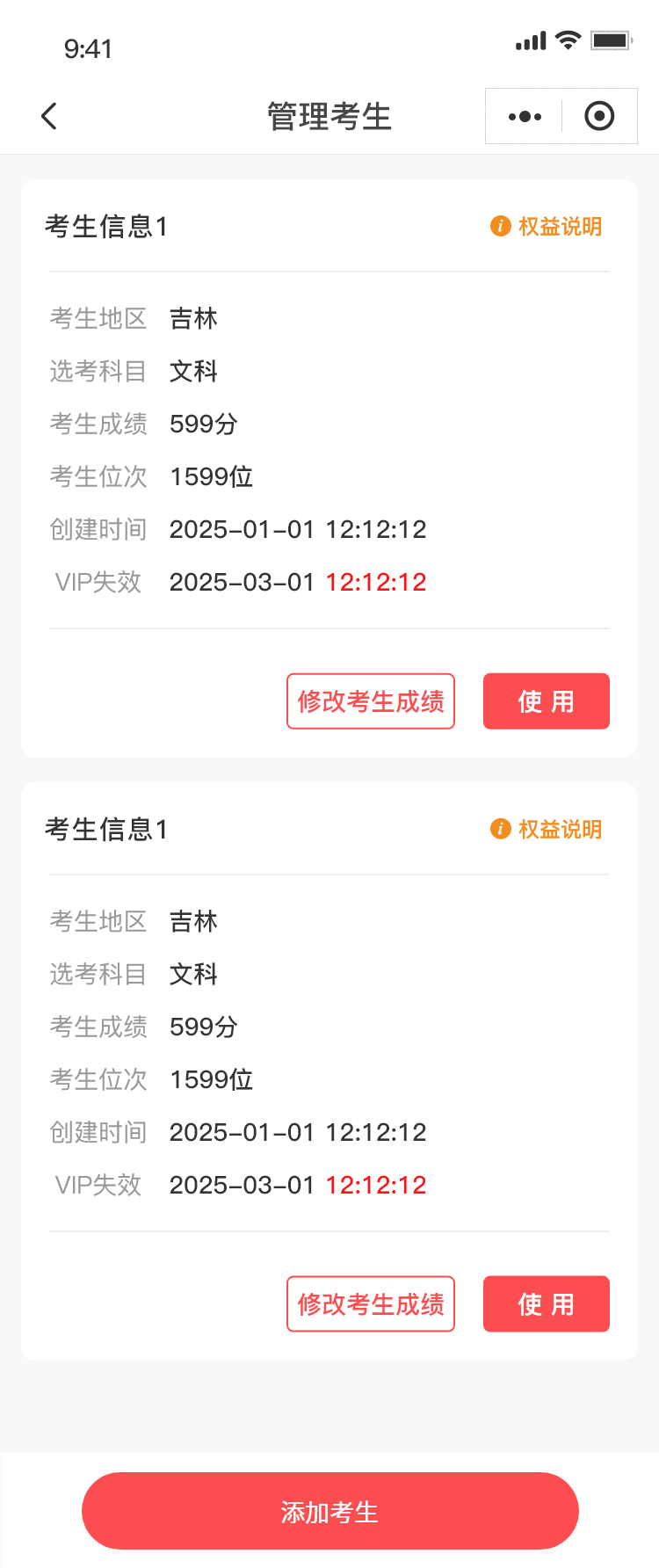Go back using the header arrow
This screenshot has height=1568, width=659.
pyautogui.click(x=49, y=116)
